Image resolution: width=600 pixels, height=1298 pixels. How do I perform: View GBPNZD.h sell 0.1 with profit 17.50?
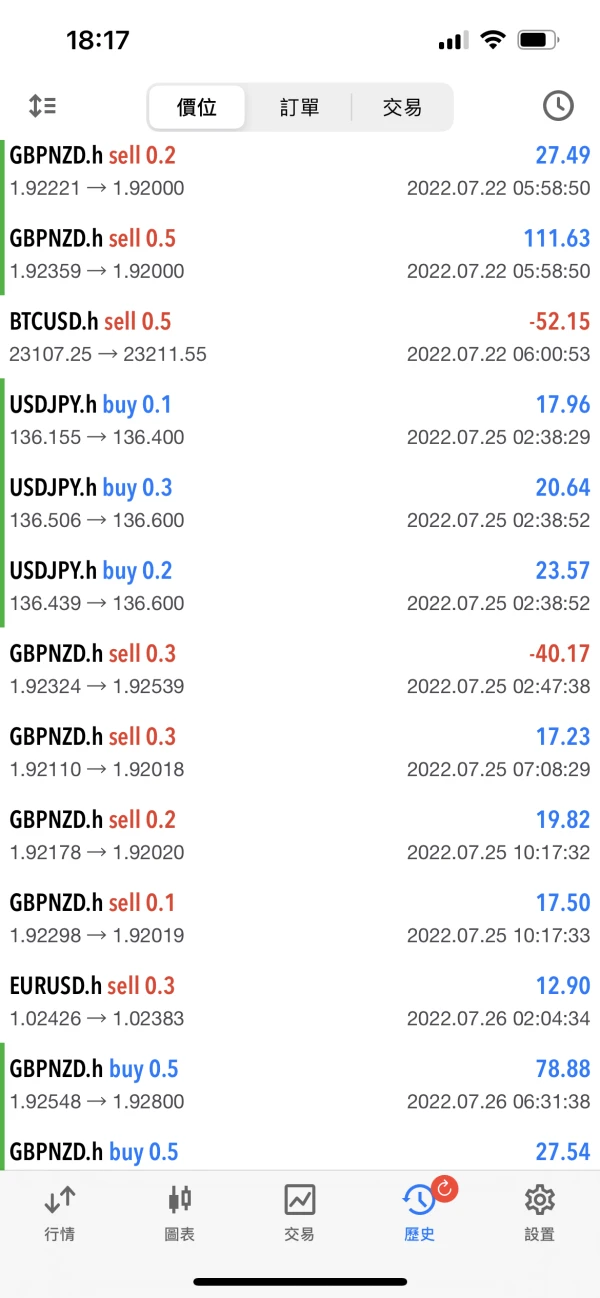click(300, 918)
